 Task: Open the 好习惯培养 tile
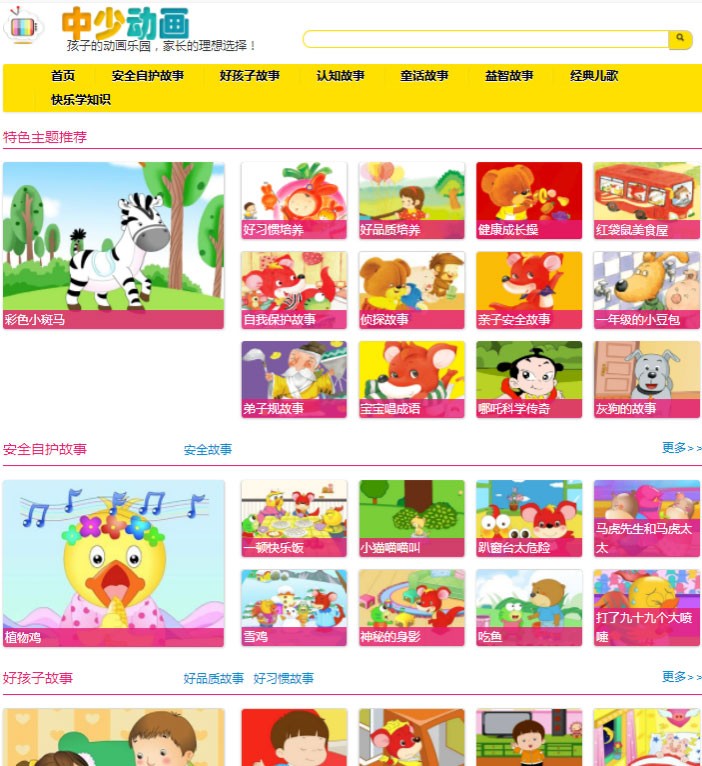(x=294, y=200)
